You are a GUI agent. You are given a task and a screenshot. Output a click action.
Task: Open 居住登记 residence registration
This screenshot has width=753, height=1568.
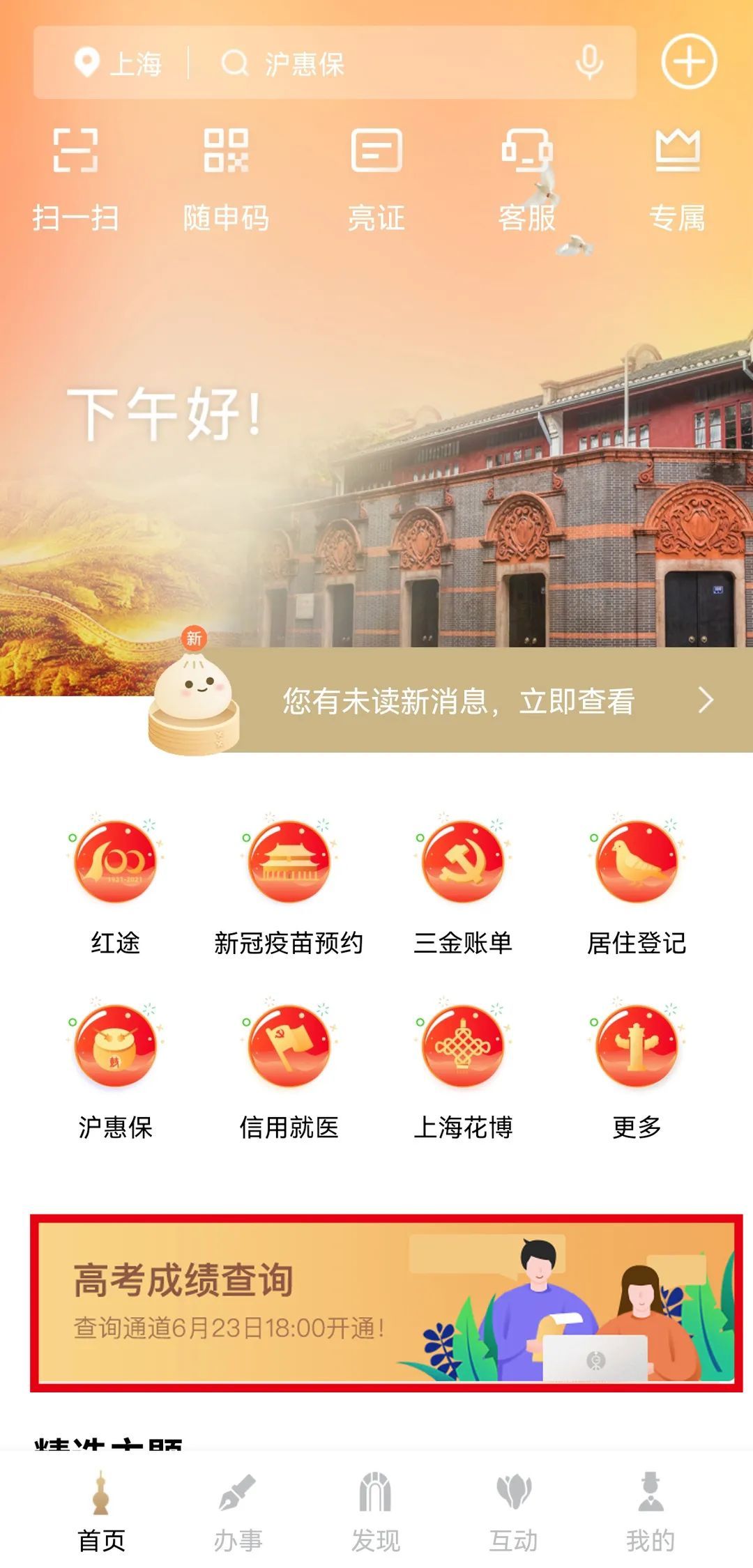pyautogui.click(x=637, y=885)
